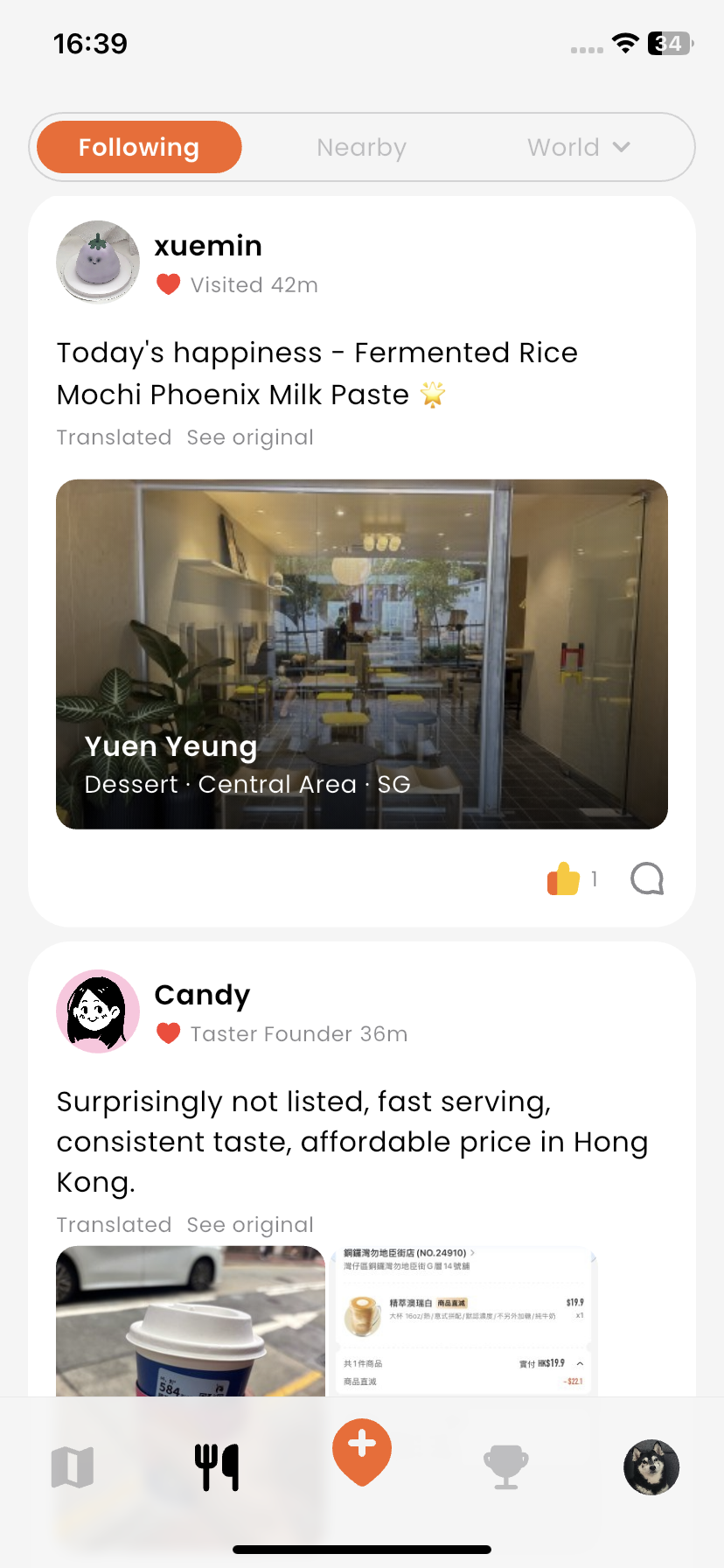This screenshot has height=1568, width=724.
Task: Tap the heart icon beside Visited 42m
Action: 167,283
